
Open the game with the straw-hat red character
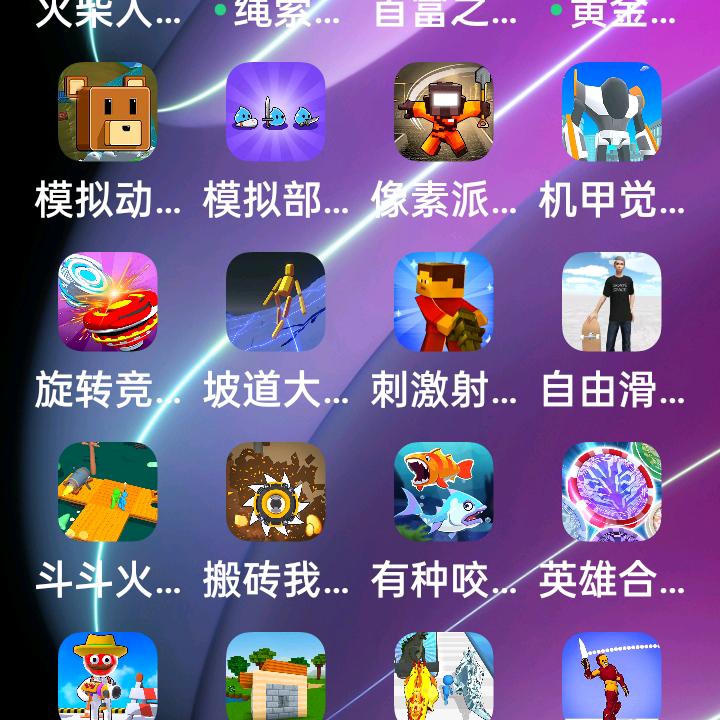(x=108, y=676)
